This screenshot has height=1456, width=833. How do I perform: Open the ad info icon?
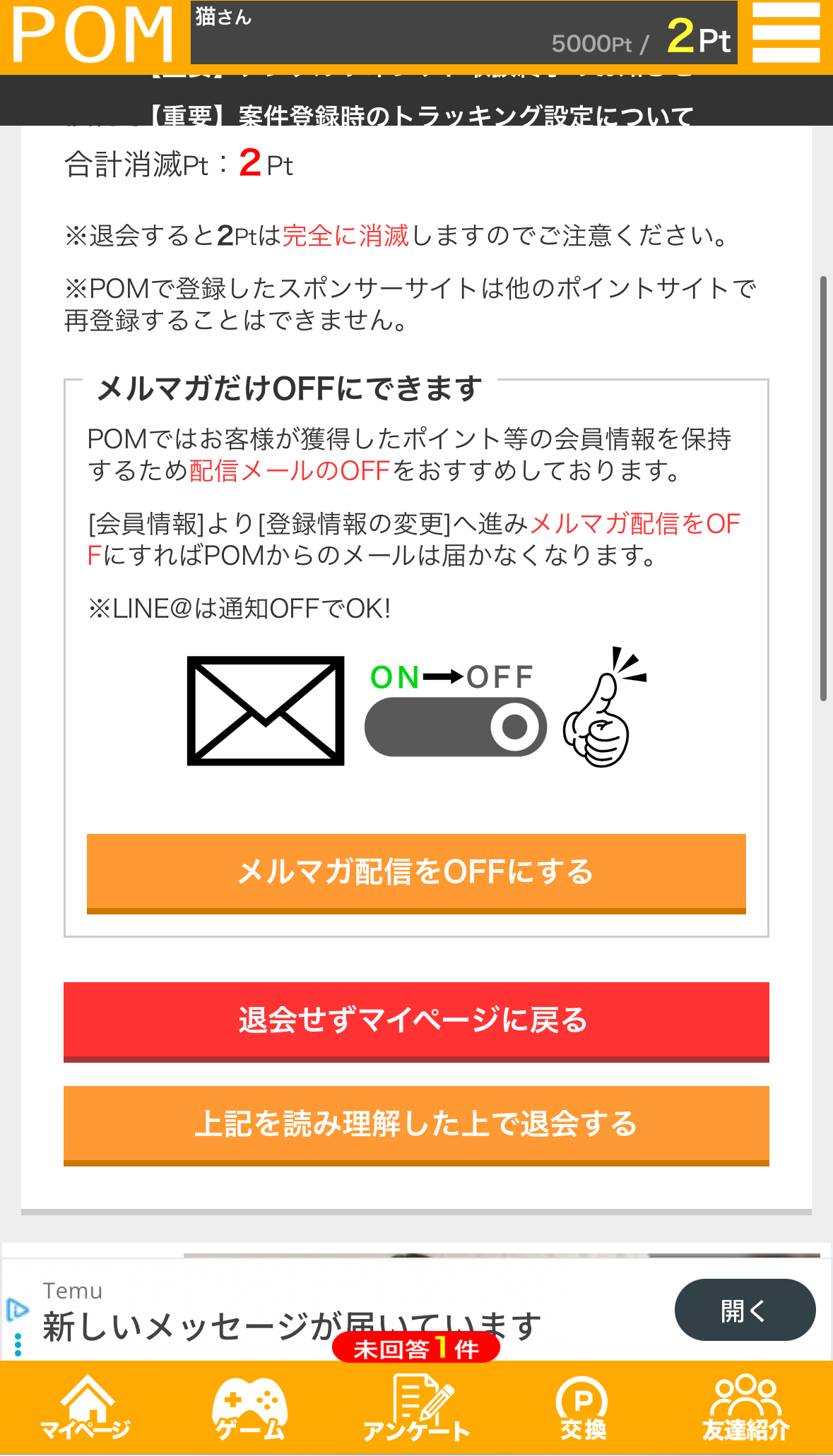(x=17, y=1310)
